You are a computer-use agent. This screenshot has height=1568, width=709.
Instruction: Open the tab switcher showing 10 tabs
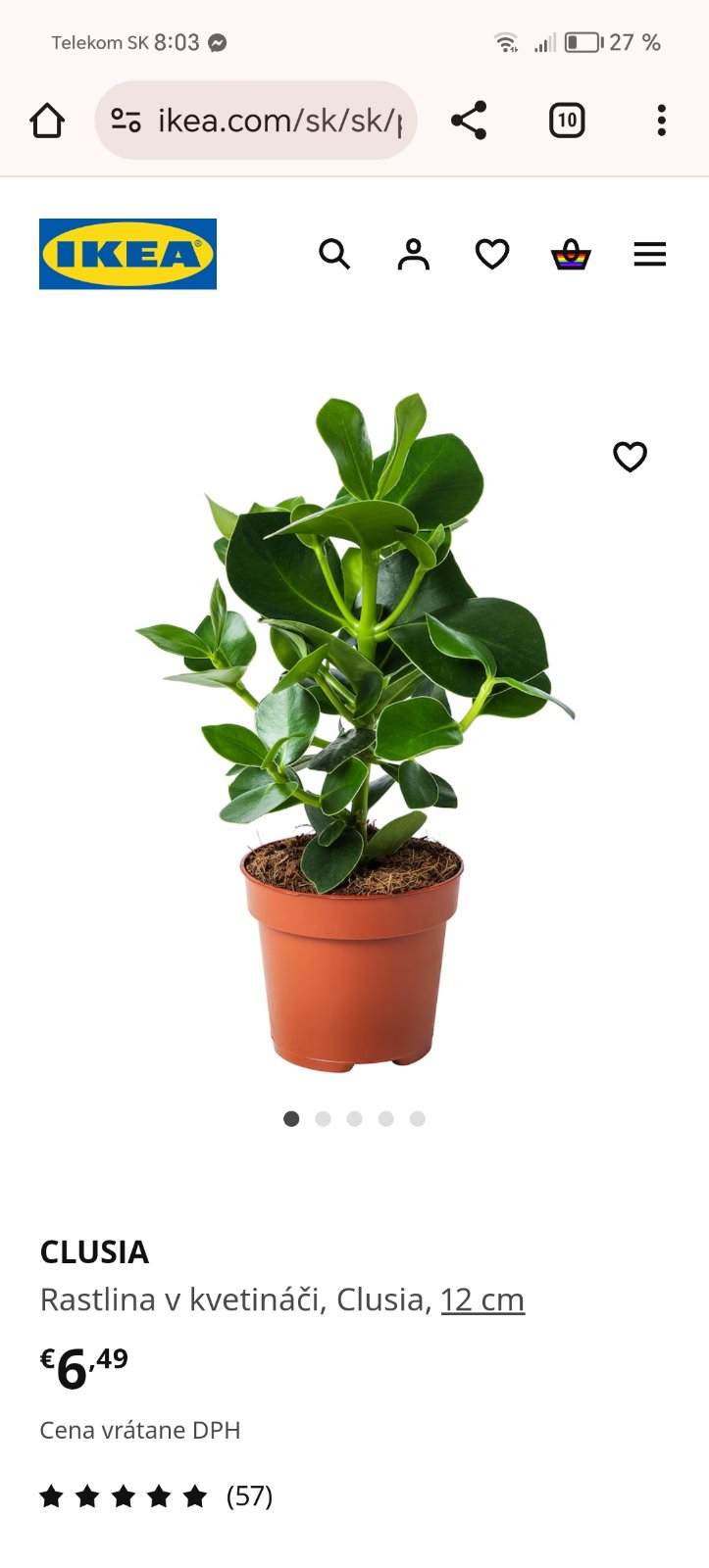(x=566, y=121)
